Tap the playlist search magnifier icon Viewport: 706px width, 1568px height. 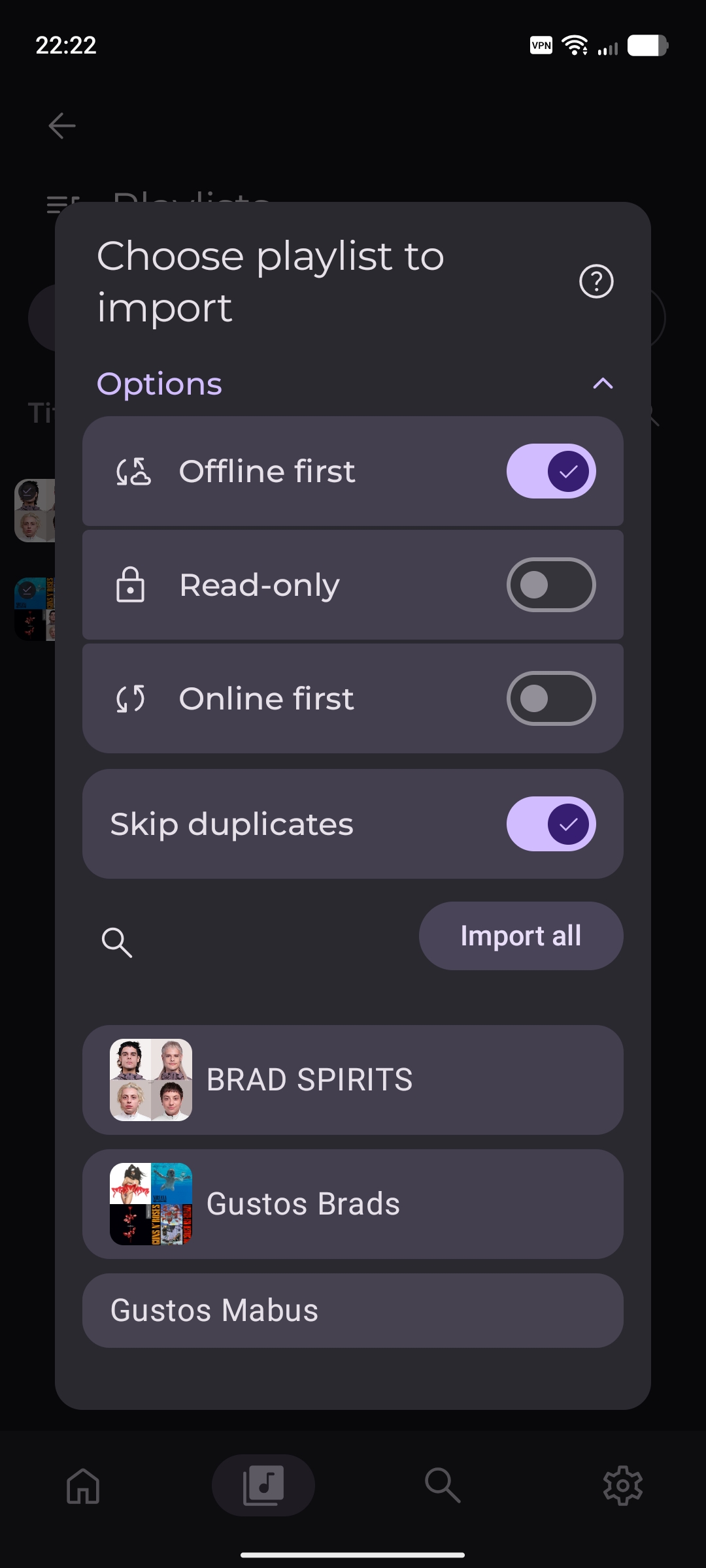point(117,942)
